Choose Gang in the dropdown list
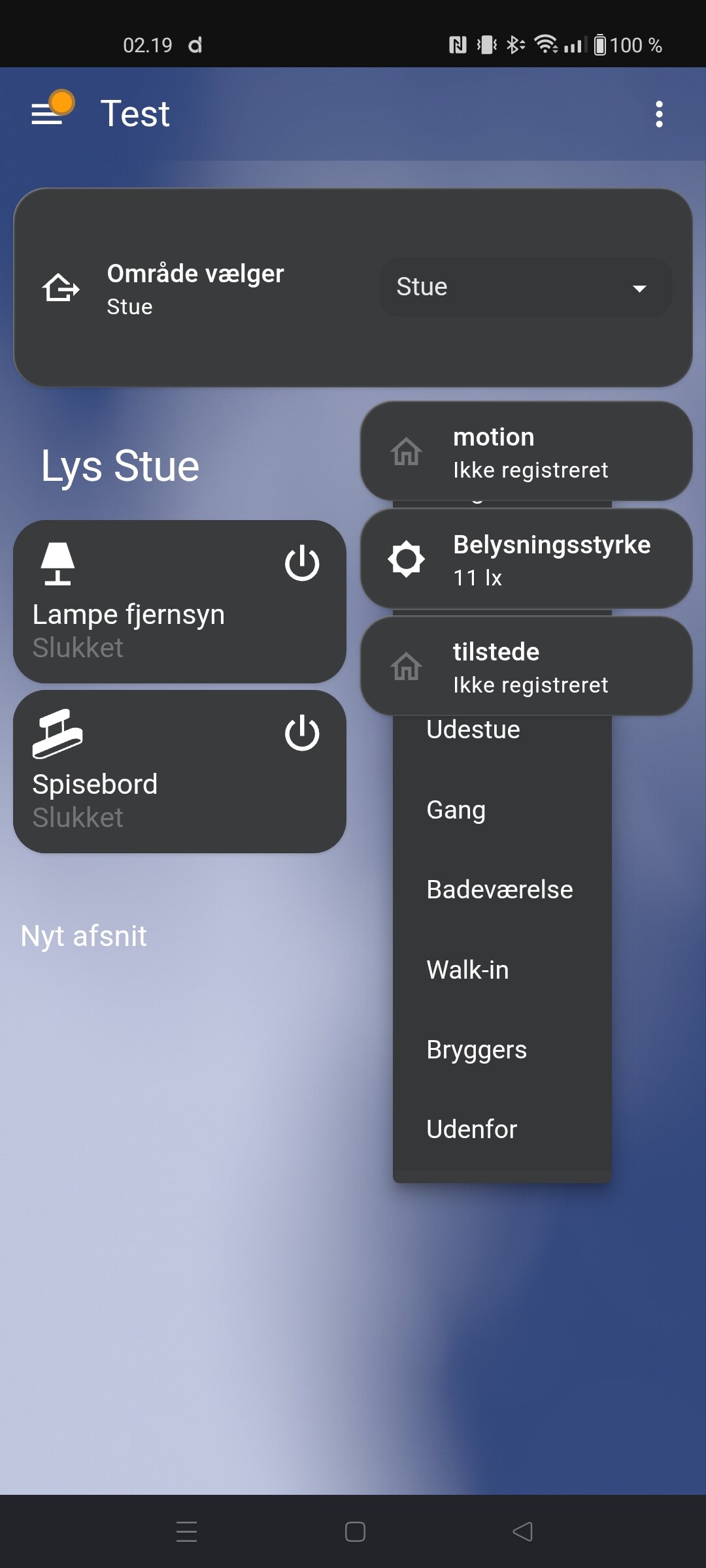This screenshot has height=1568, width=706. click(x=456, y=810)
